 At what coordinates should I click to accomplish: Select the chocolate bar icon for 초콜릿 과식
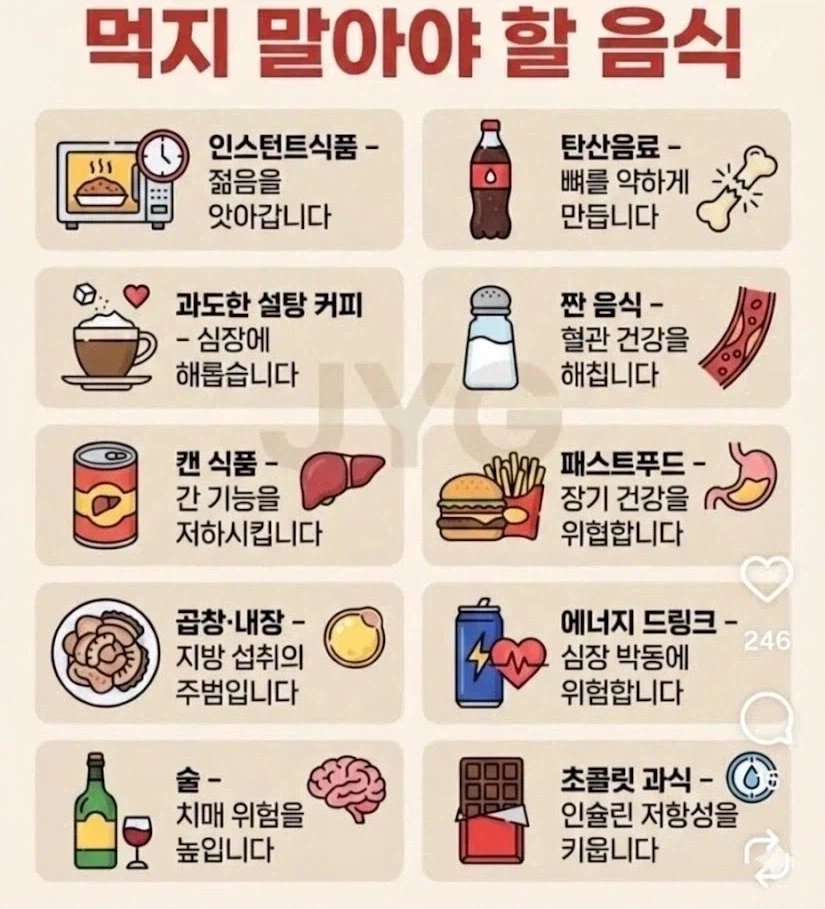491,812
